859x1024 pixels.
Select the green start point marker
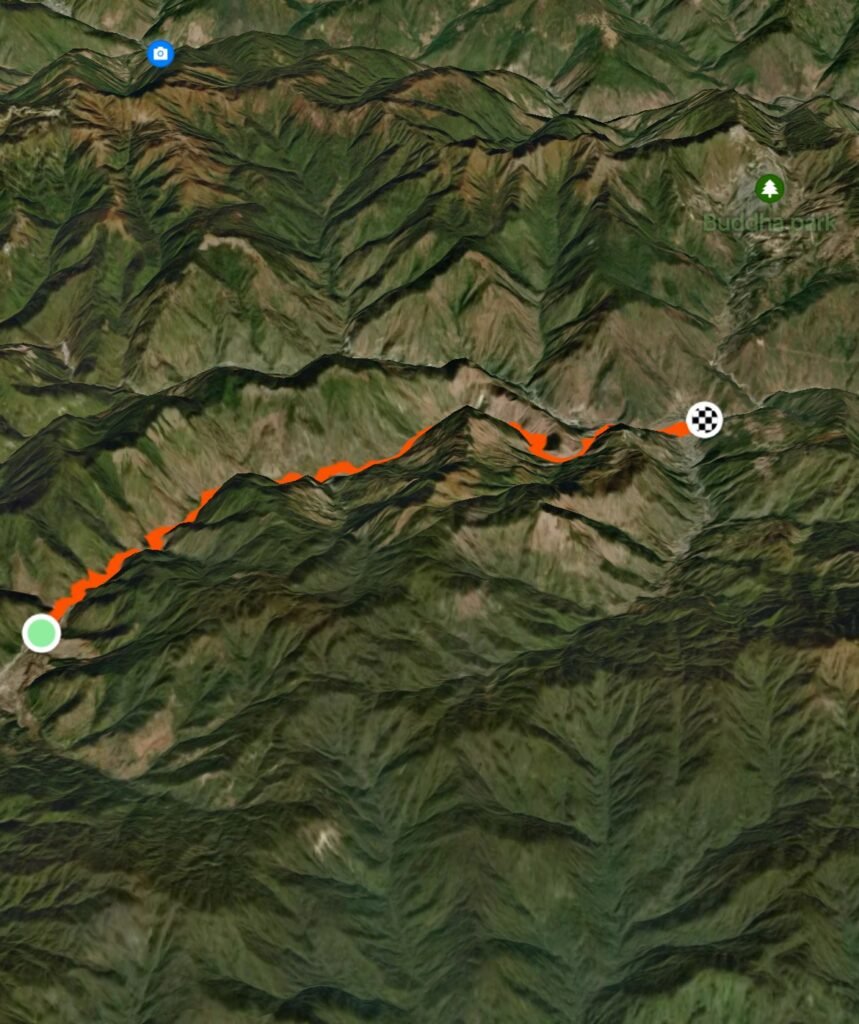[41, 633]
